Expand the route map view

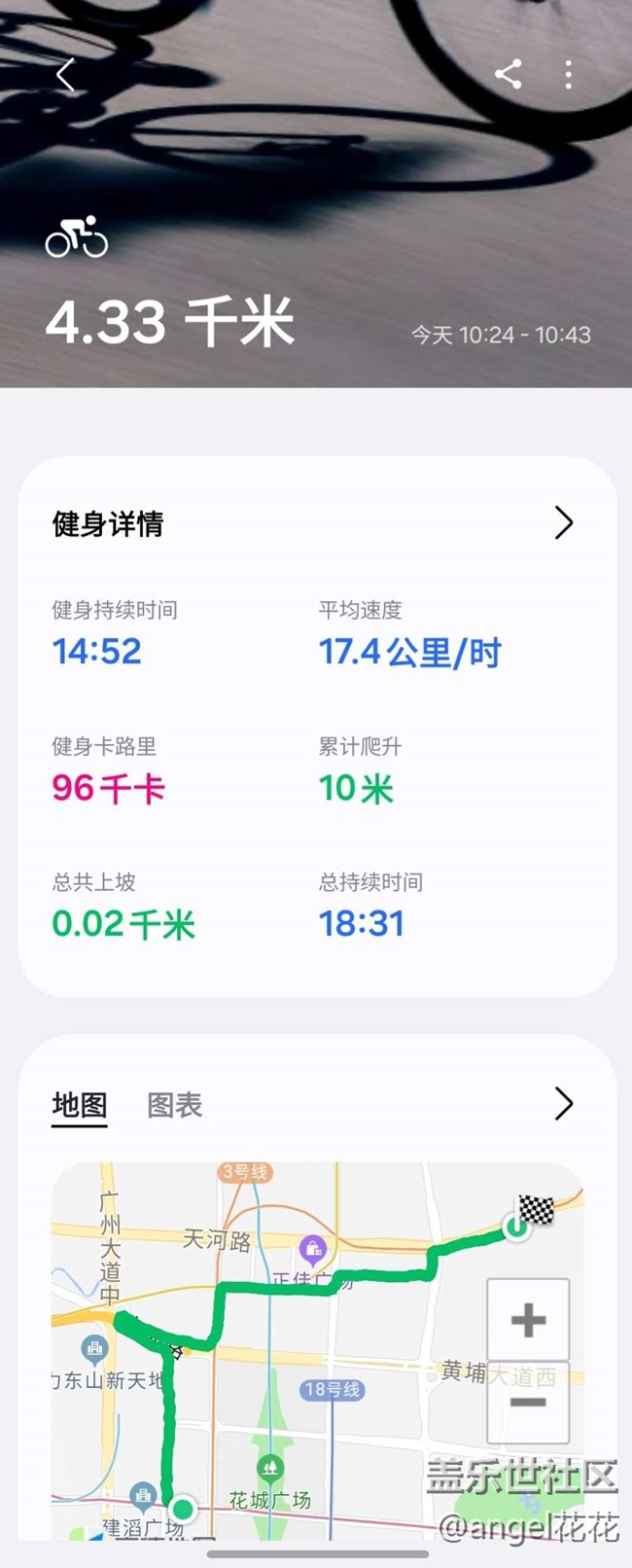coord(563,1104)
